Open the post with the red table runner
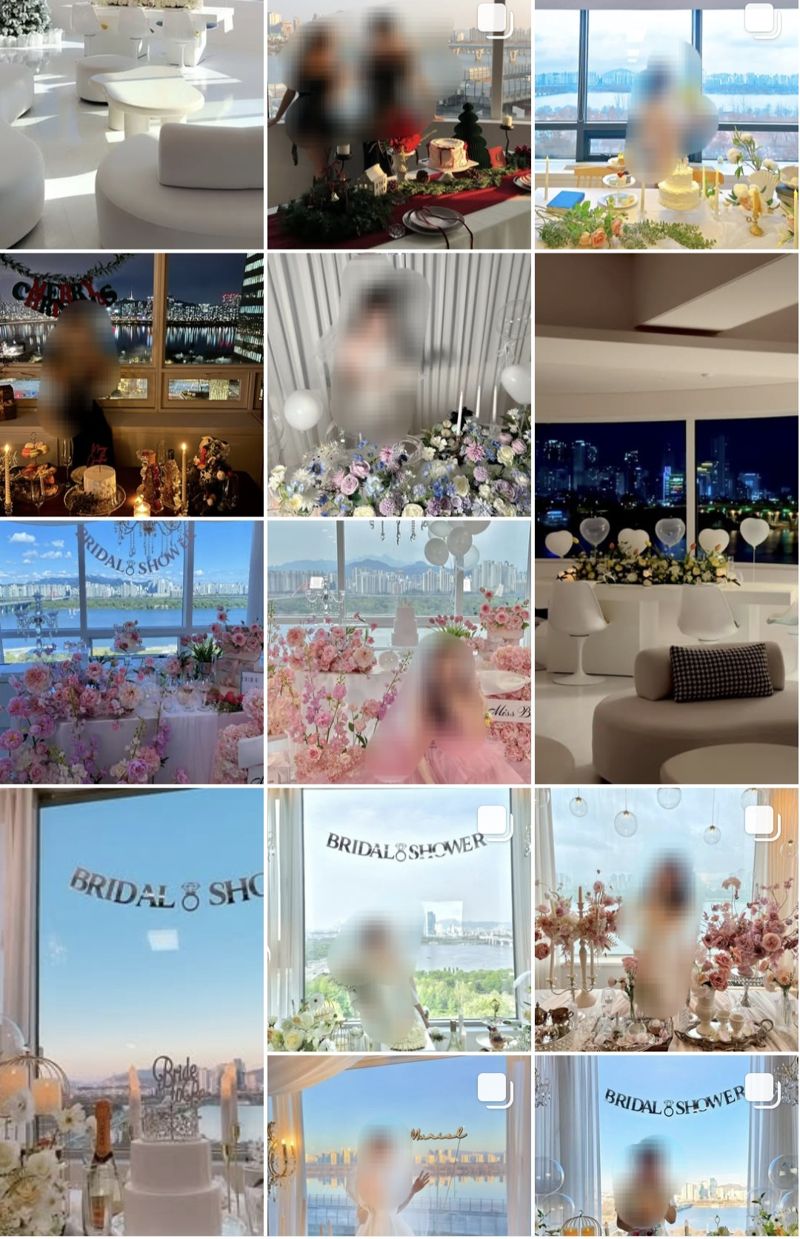The width and height of the screenshot is (800, 1239). pos(399,124)
